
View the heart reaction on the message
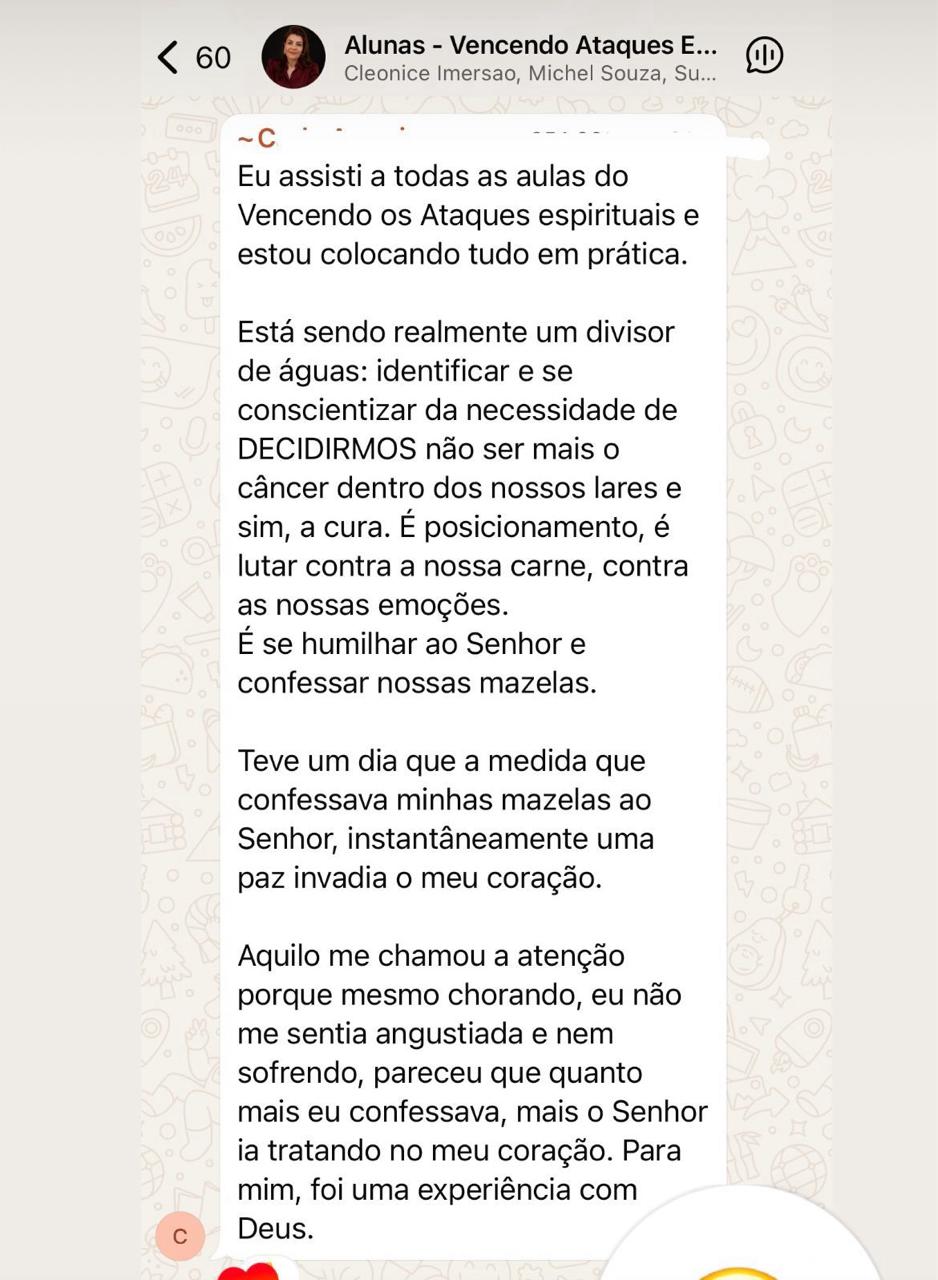[x=248, y=1272]
